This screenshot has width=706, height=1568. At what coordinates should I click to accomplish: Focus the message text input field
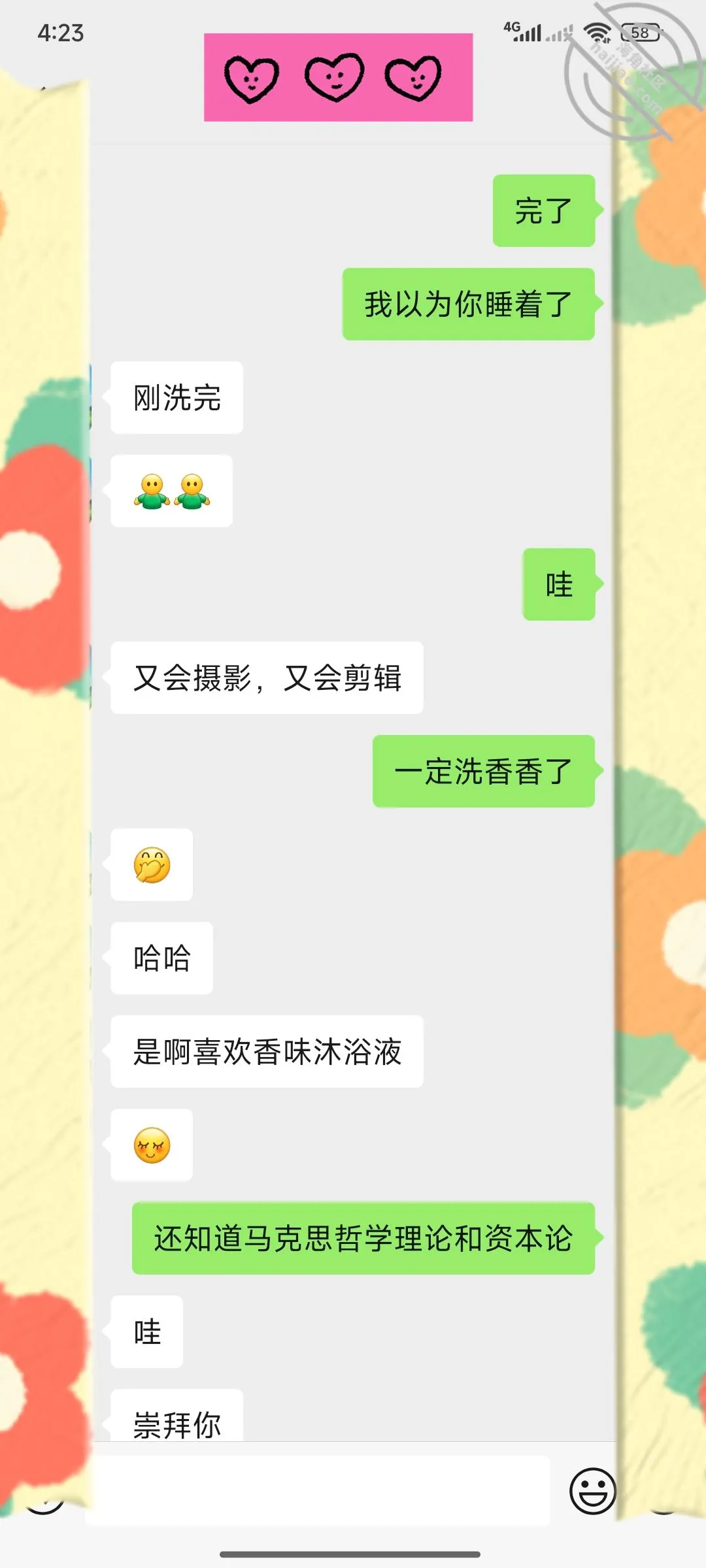pos(318,1490)
